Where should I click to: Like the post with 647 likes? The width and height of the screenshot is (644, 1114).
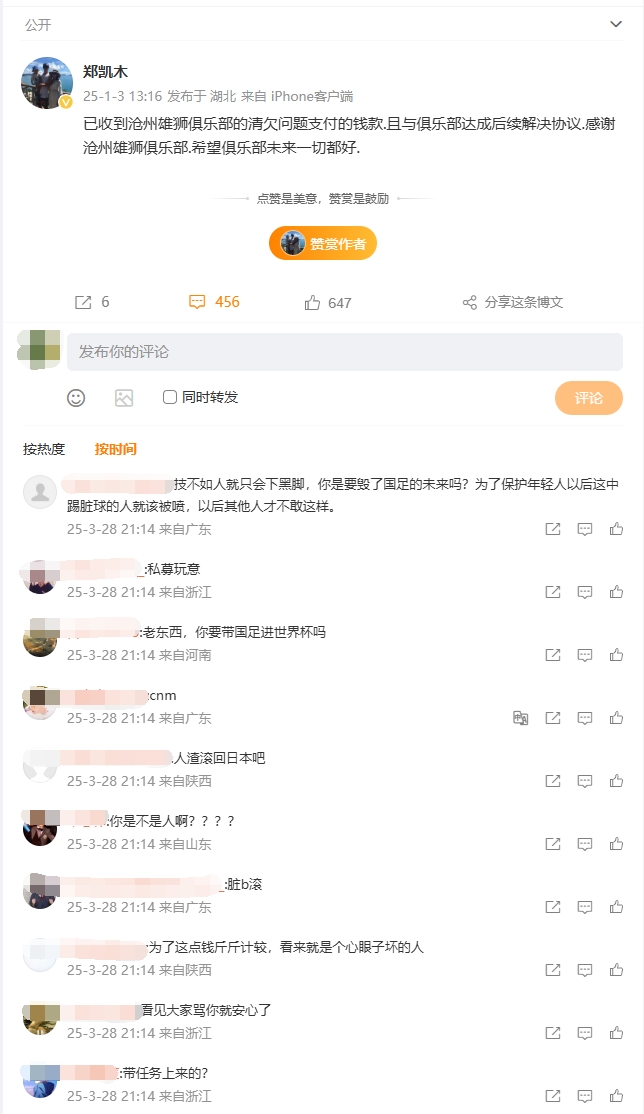point(328,302)
